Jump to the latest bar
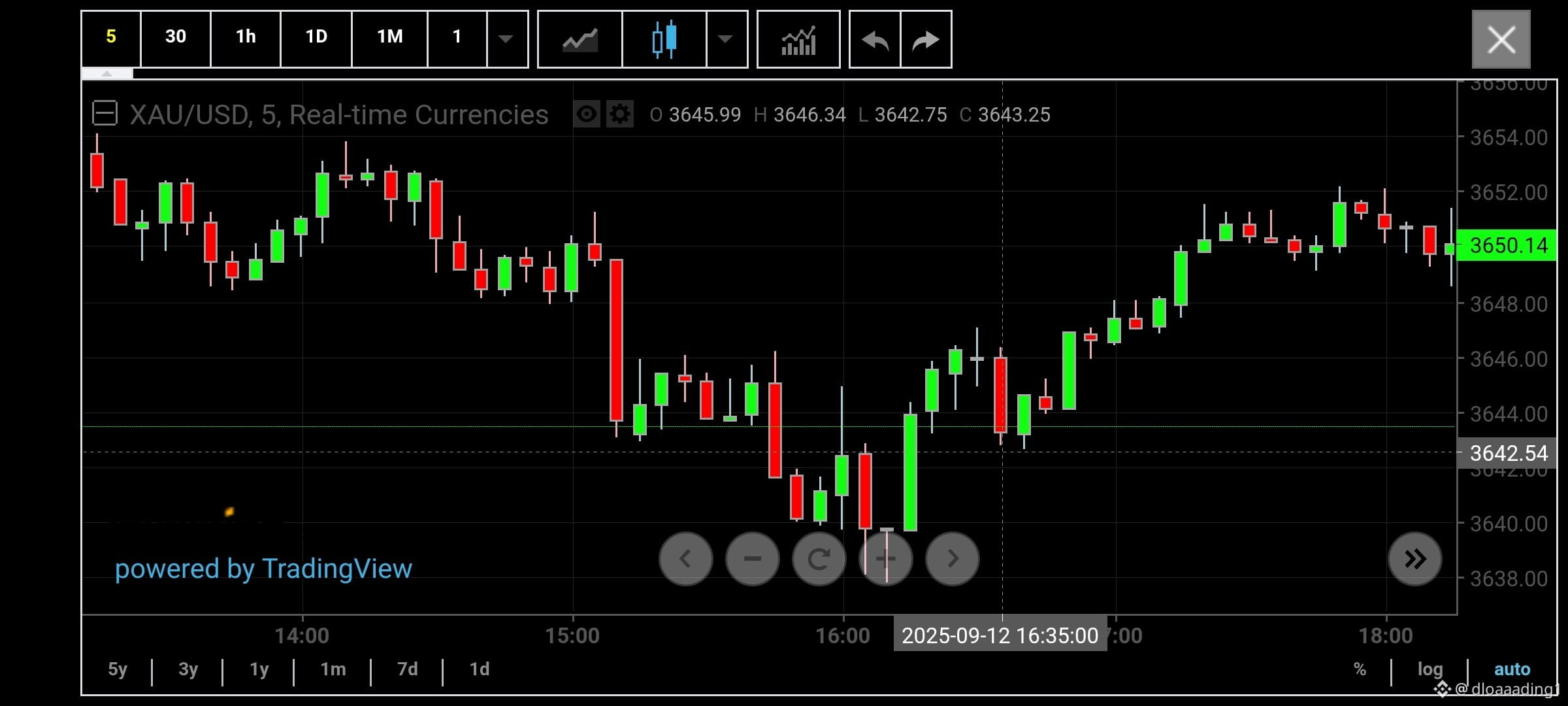The image size is (1568, 706). click(x=1414, y=559)
